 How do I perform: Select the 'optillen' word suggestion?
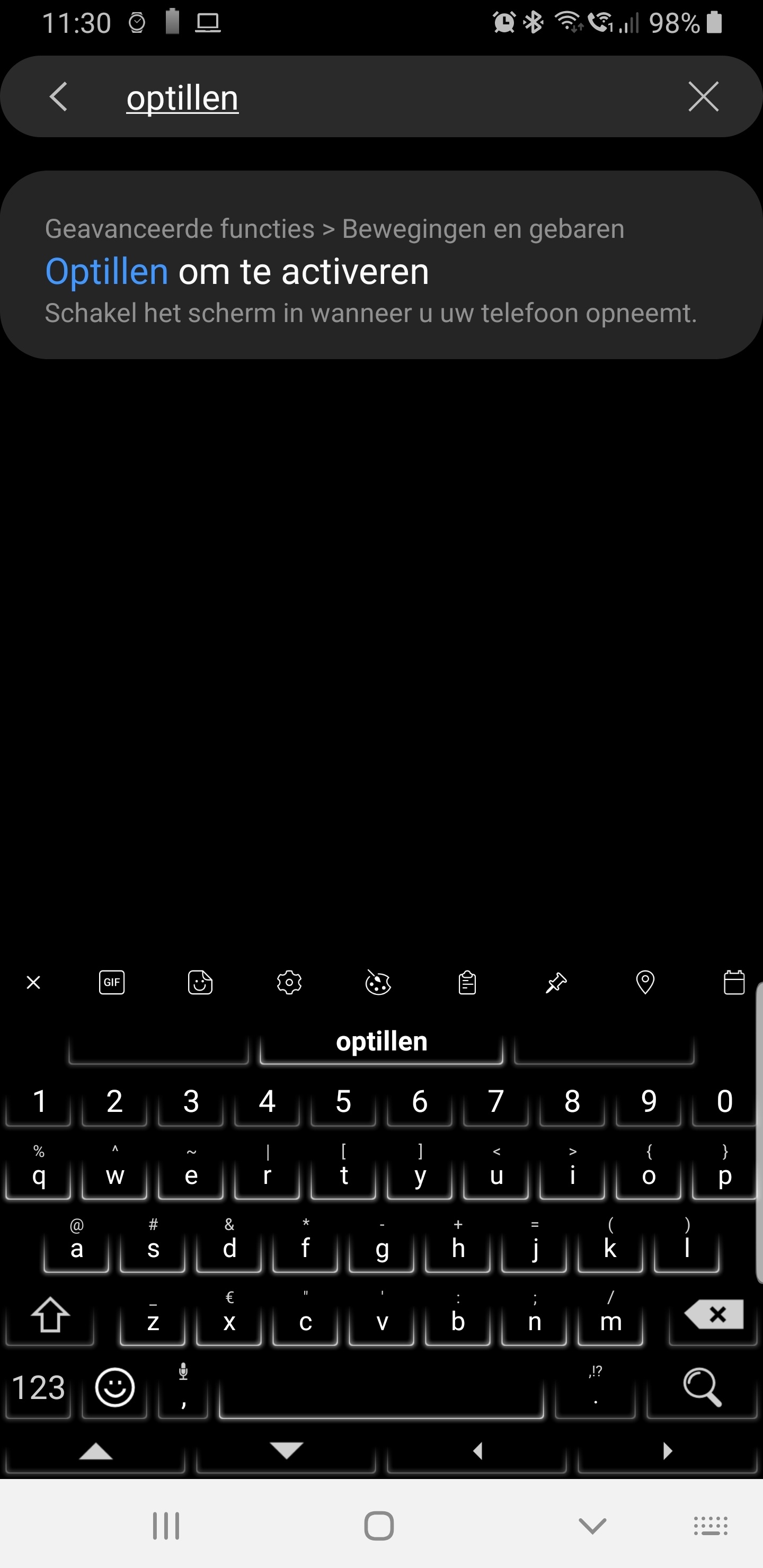(x=382, y=1043)
